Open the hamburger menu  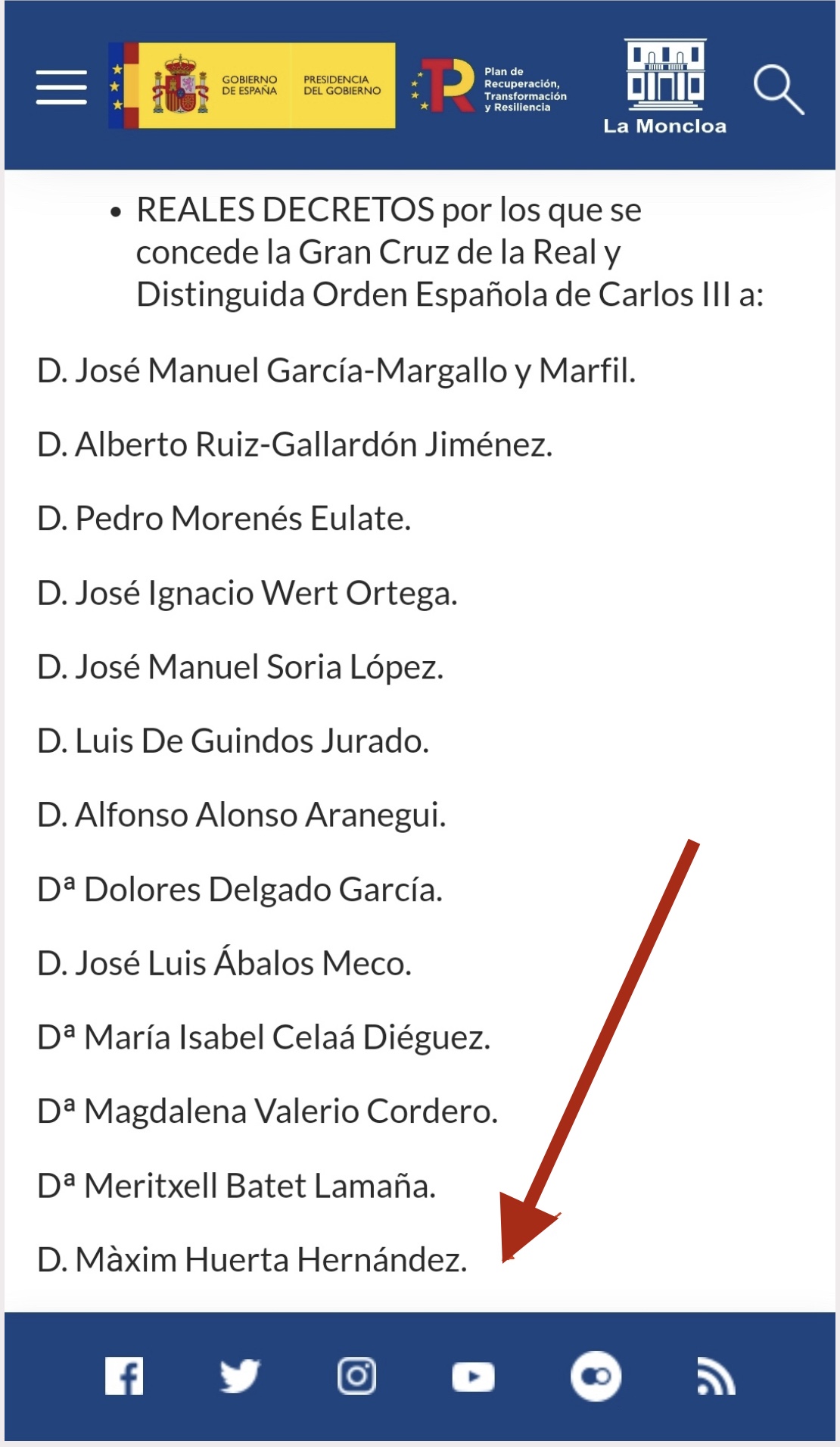click(61, 87)
